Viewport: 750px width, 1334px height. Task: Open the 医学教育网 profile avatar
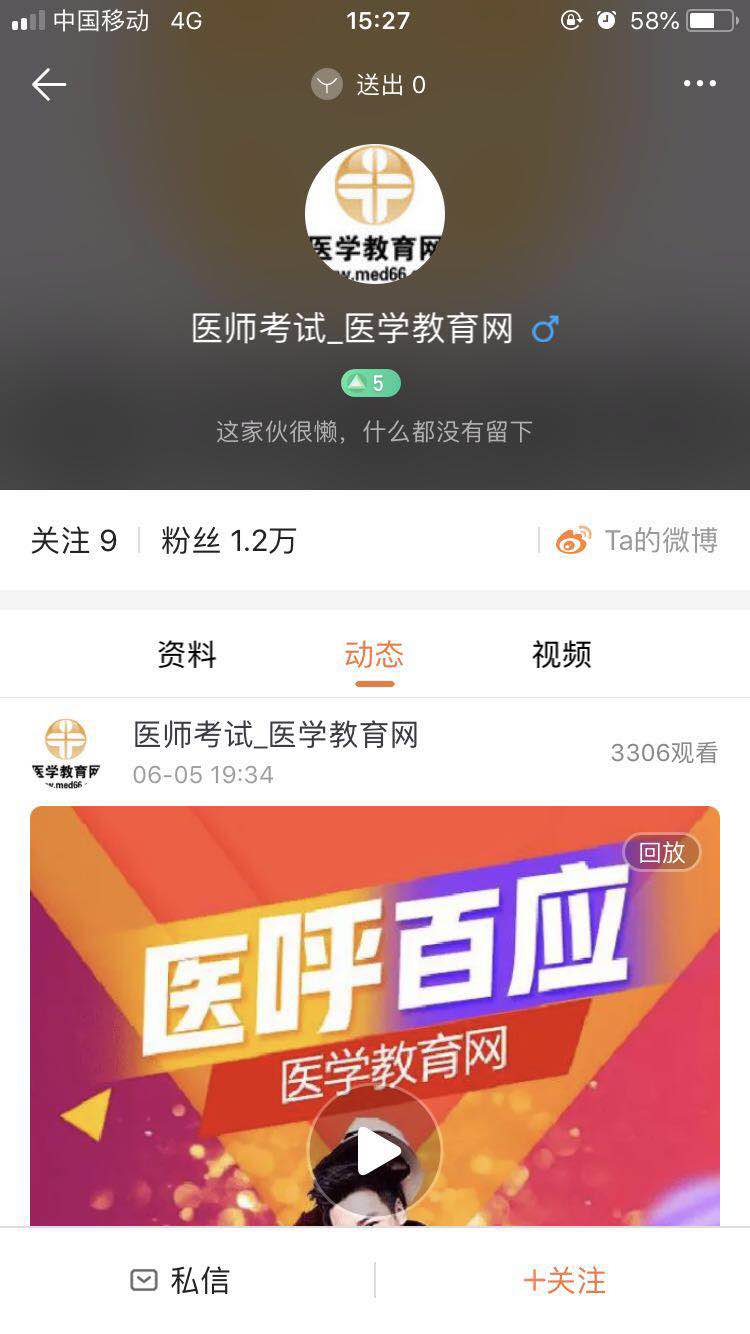tap(374, 214)
